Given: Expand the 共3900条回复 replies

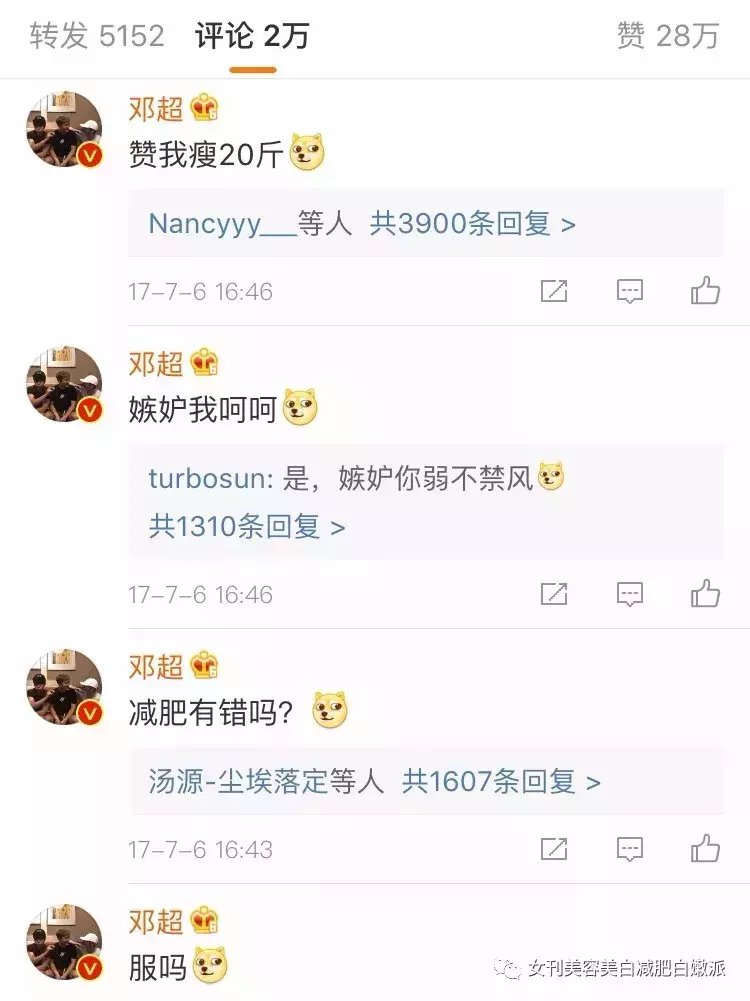Looking at the screenshot, I should pos(472,223).
